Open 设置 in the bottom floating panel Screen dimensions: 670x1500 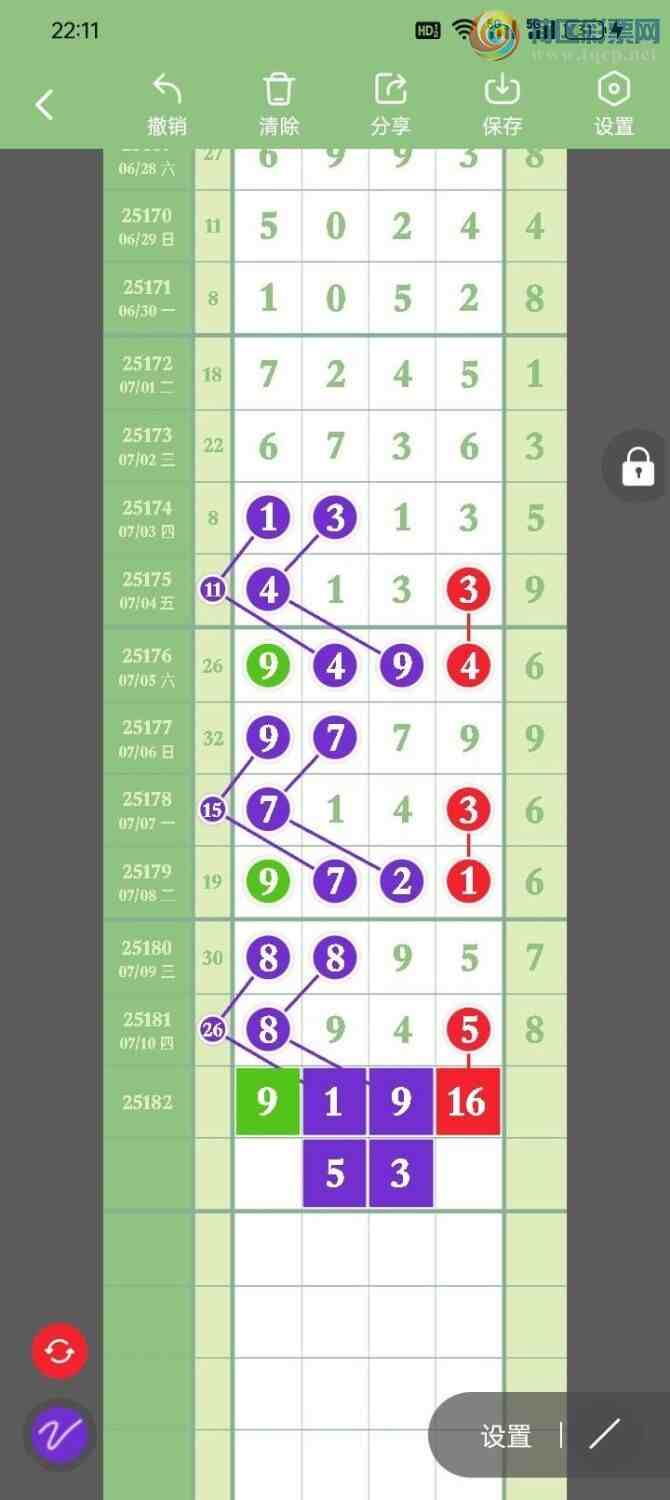coord(506,1436)
